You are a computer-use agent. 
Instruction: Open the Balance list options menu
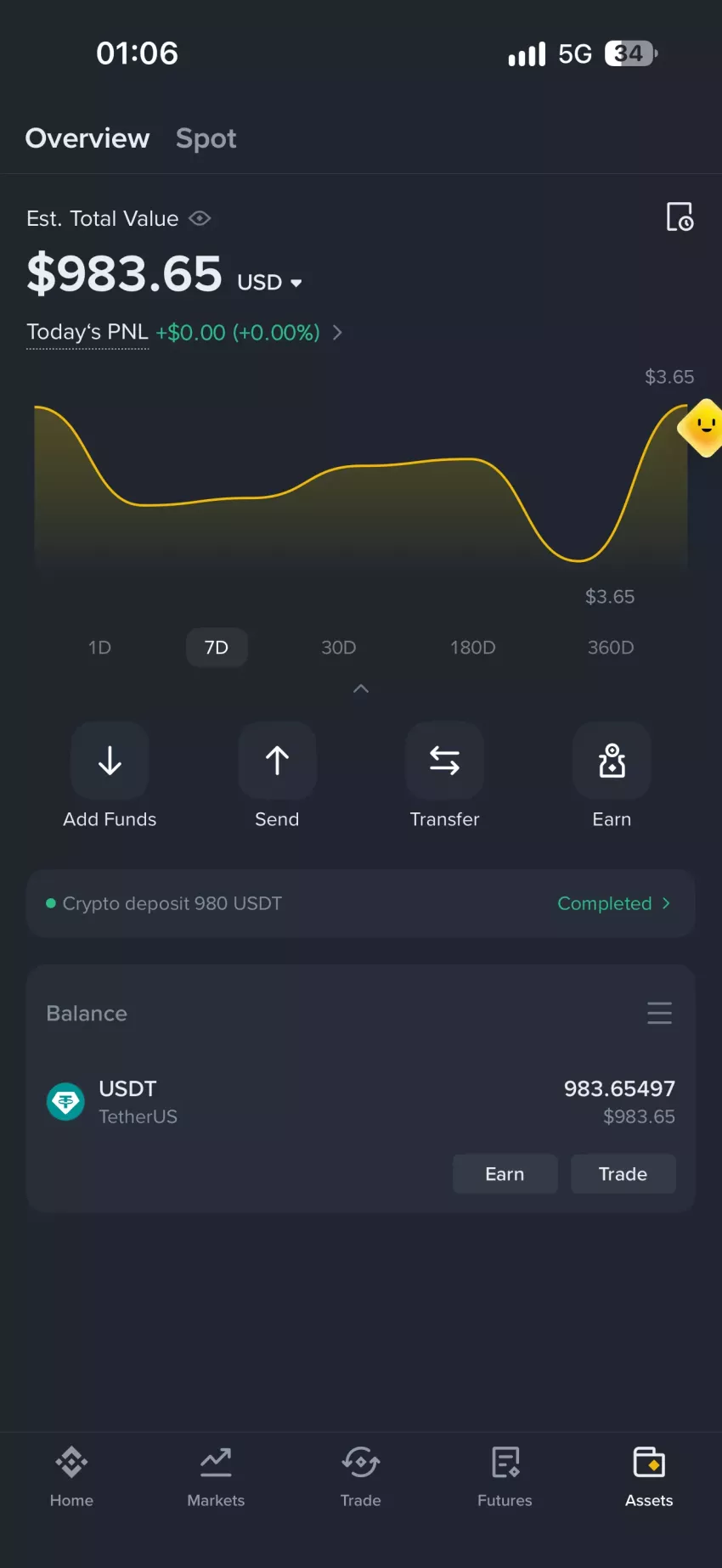point(659,1013)
